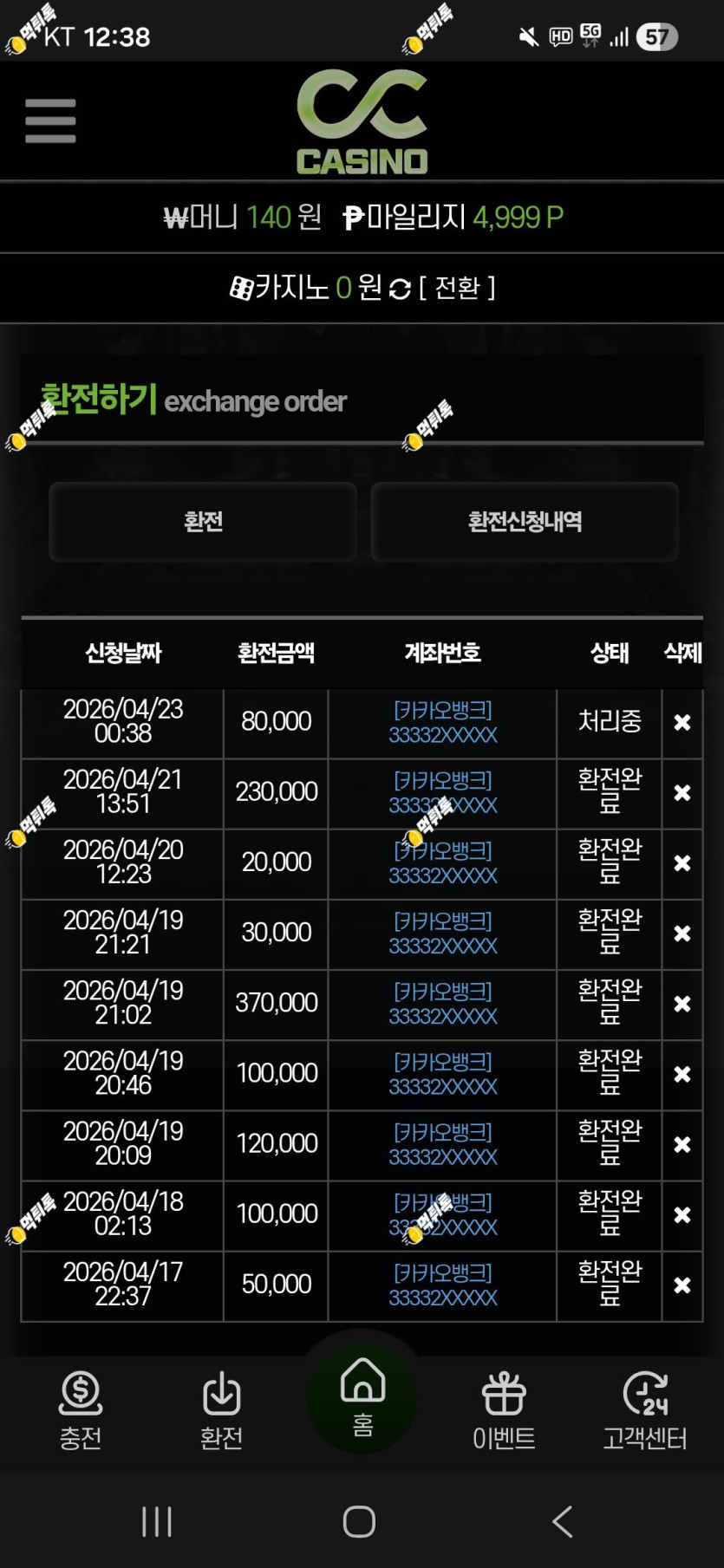Screen dimensions: 724x1568
Task: Refresh the casino balance icon
Action: click(x=400, y=289)
